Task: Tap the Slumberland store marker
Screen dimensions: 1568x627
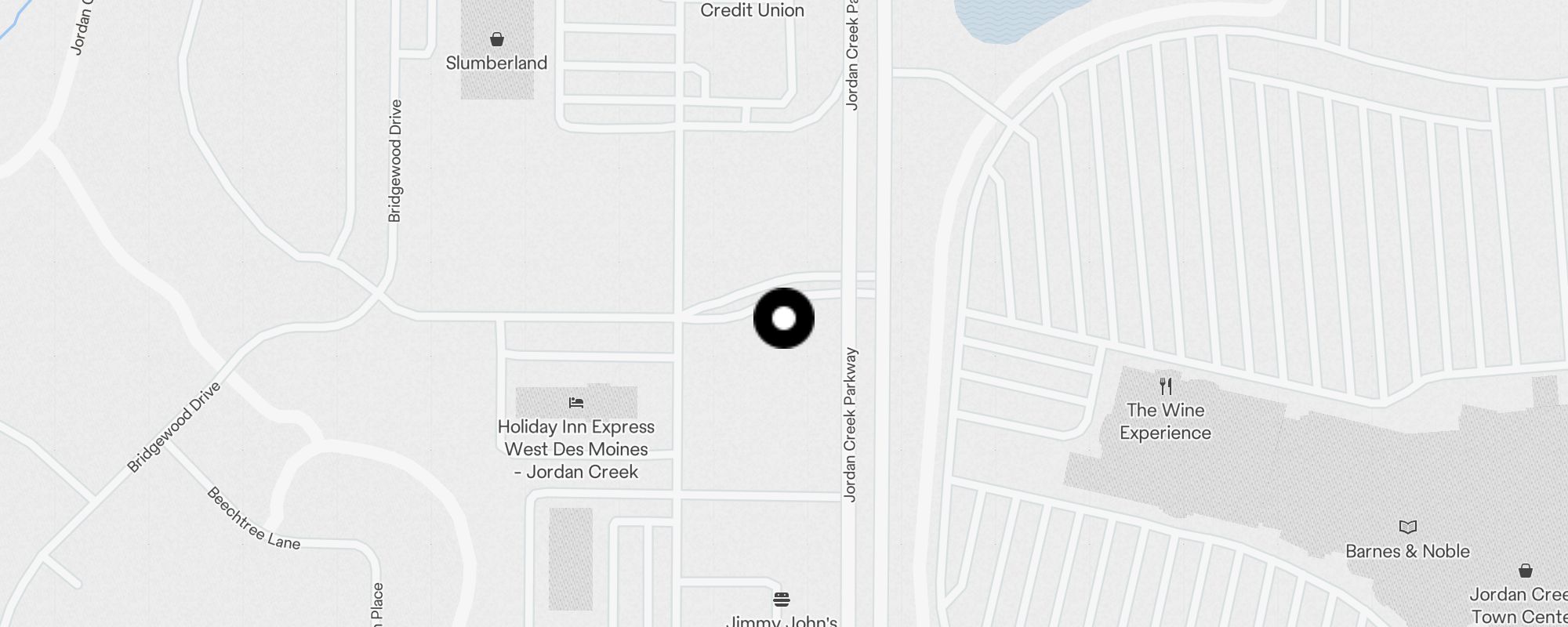Action: coord(496,40)
